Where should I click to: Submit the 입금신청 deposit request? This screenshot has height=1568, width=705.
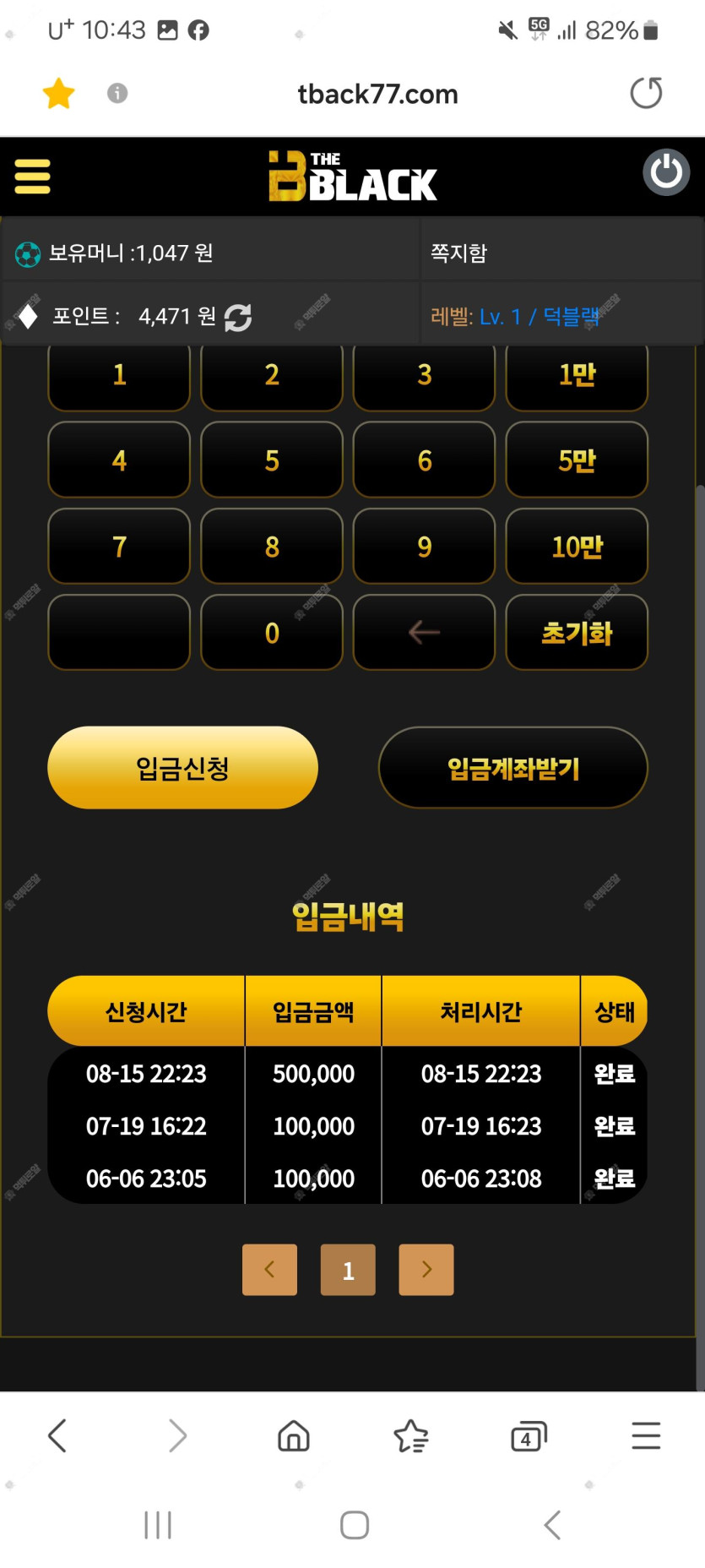click(x=182, y=768)
